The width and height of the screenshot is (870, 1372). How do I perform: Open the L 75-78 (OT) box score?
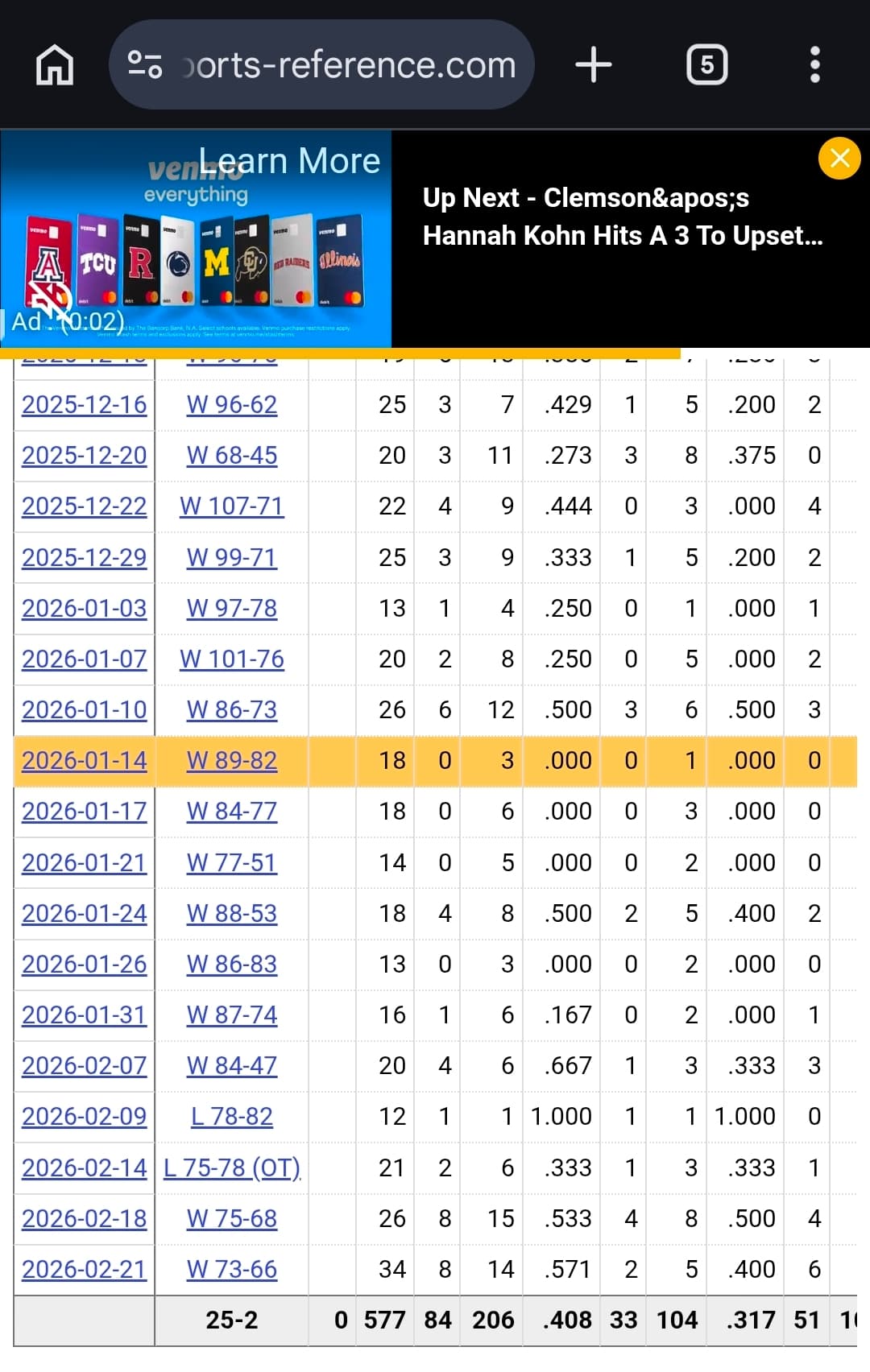click(231, 1167)
